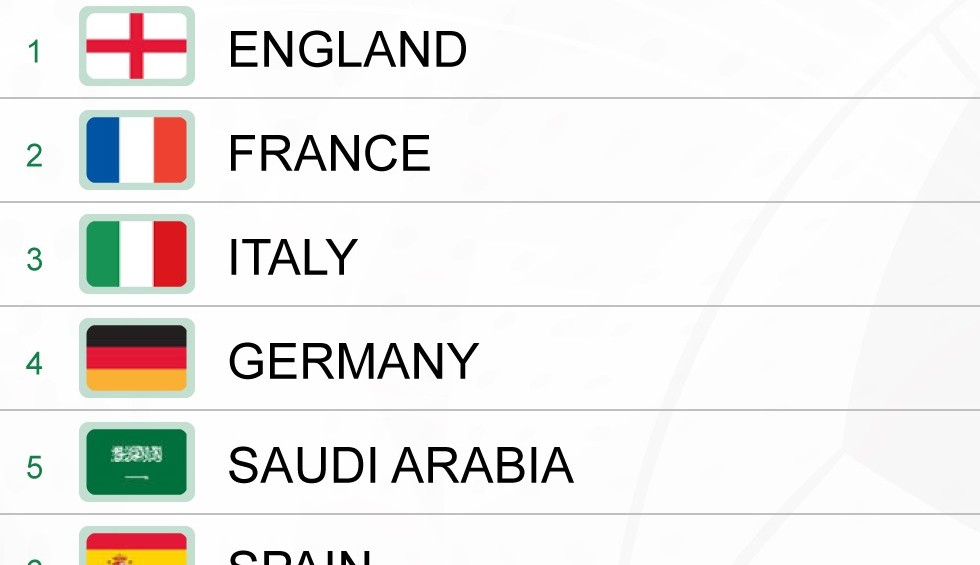Choose the Italy entry
980x565 pixels.
pyautogui.click(x=292, y=257)
